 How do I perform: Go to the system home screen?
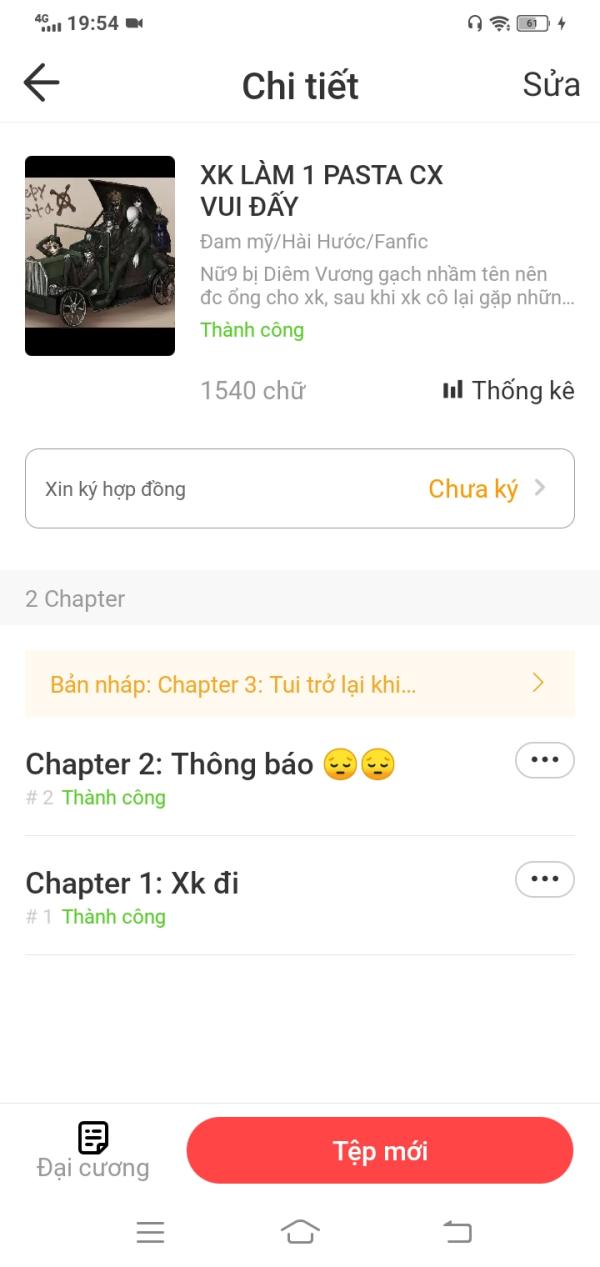pyautogui.click(x=300, y=1232)
